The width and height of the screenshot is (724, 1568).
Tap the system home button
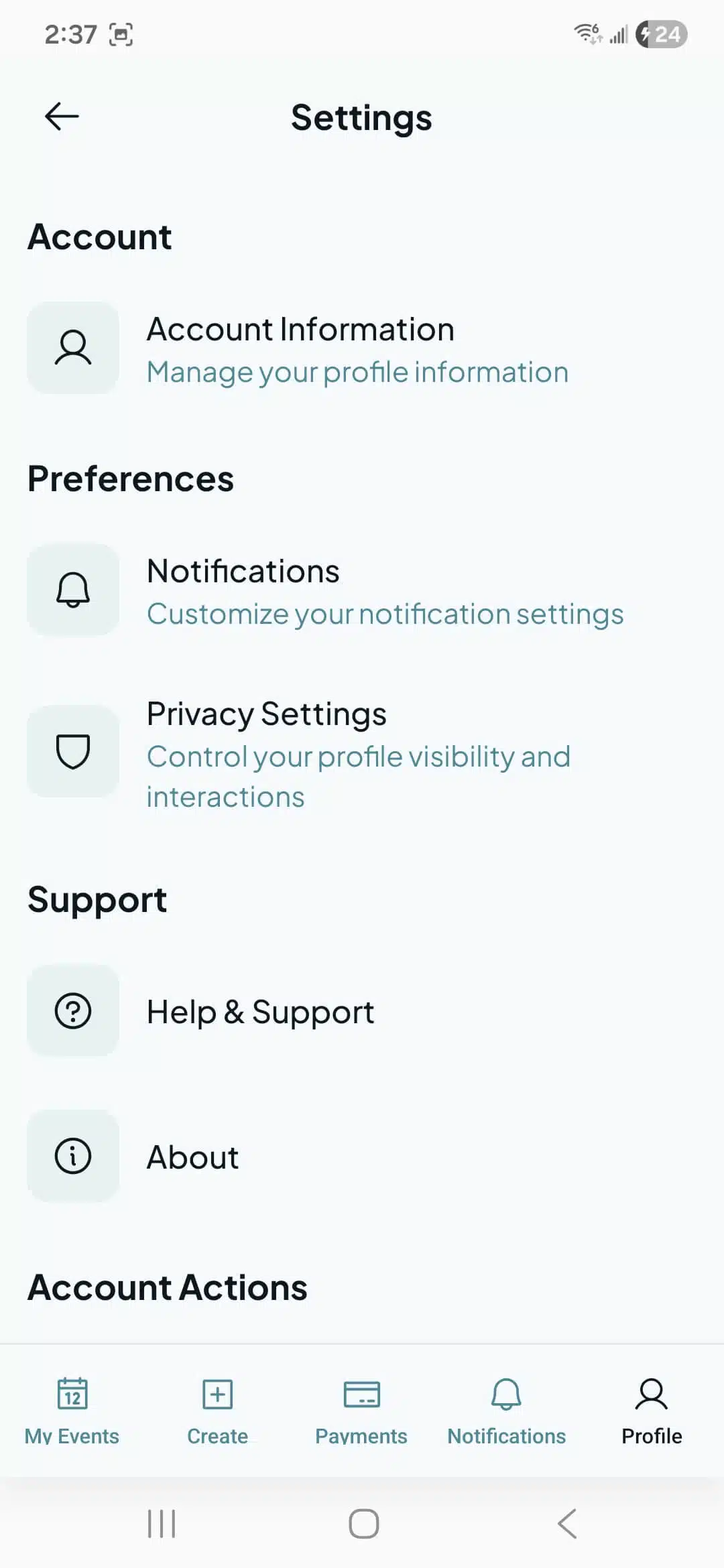[363, 1524]
